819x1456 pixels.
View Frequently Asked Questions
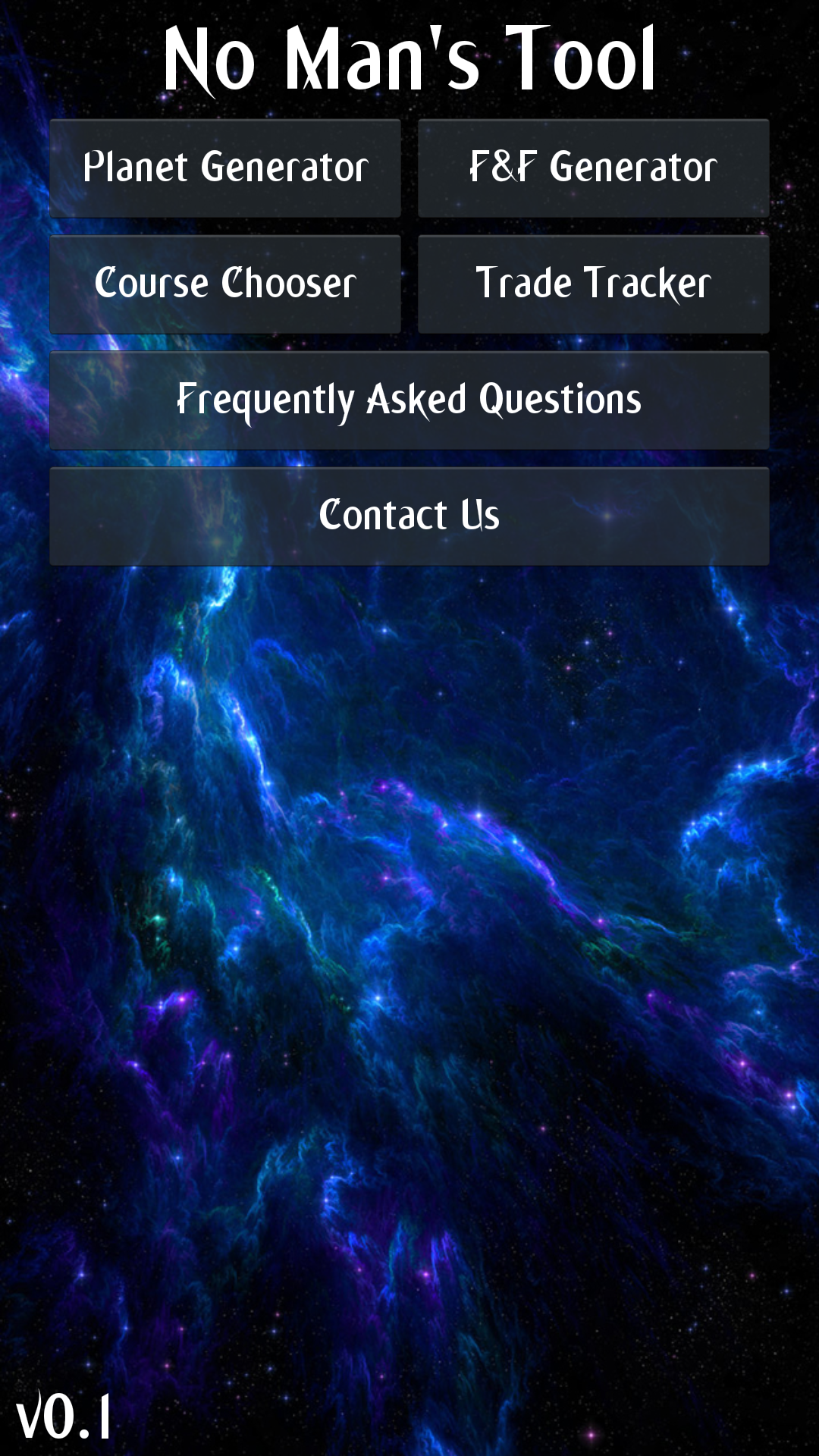click(x=409, y=400)
